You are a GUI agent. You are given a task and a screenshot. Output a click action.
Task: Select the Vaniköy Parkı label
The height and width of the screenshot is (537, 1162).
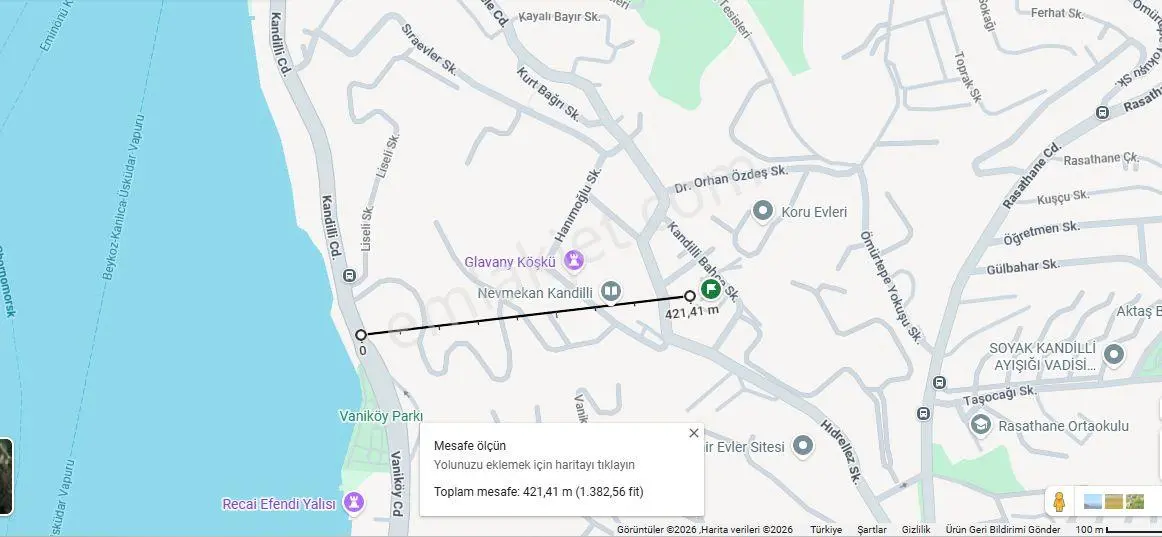(x=380, y=416)
